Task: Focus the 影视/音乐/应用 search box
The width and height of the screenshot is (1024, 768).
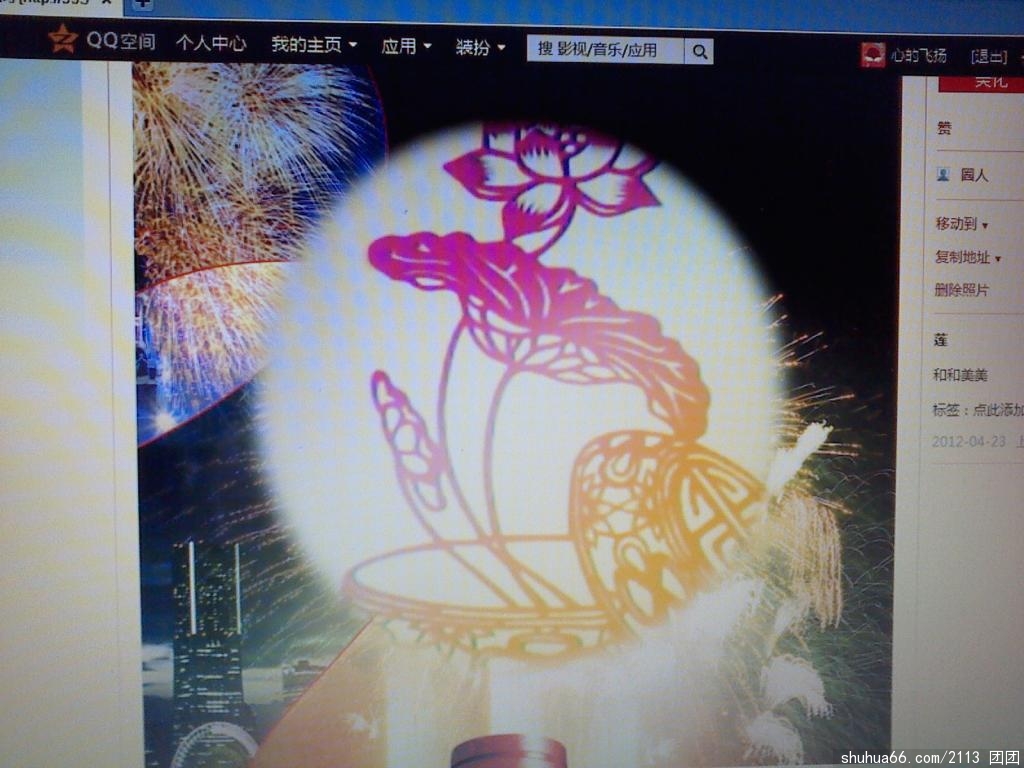Action: point(606,49)
